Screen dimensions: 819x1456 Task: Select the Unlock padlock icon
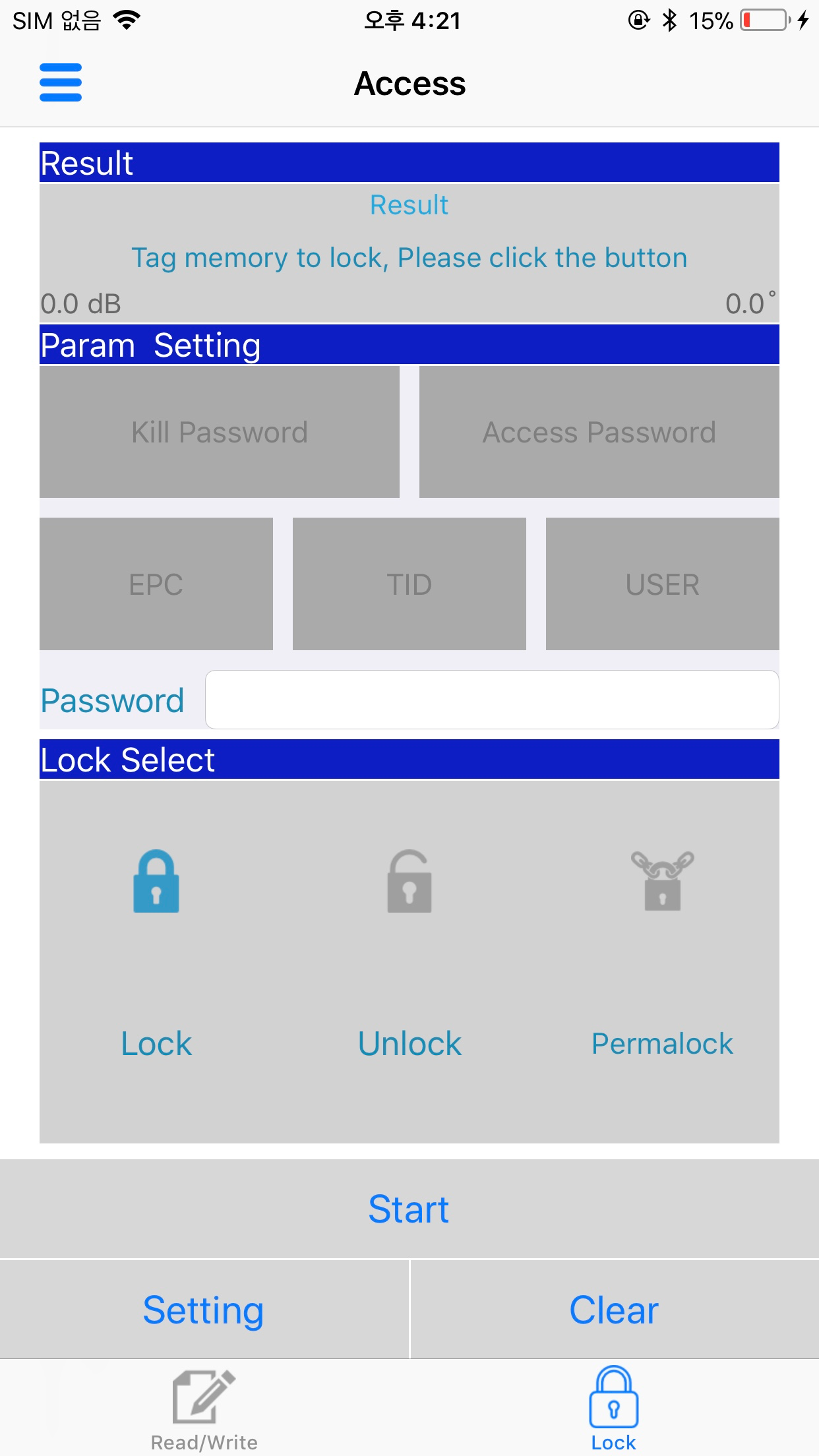point(409,882)
